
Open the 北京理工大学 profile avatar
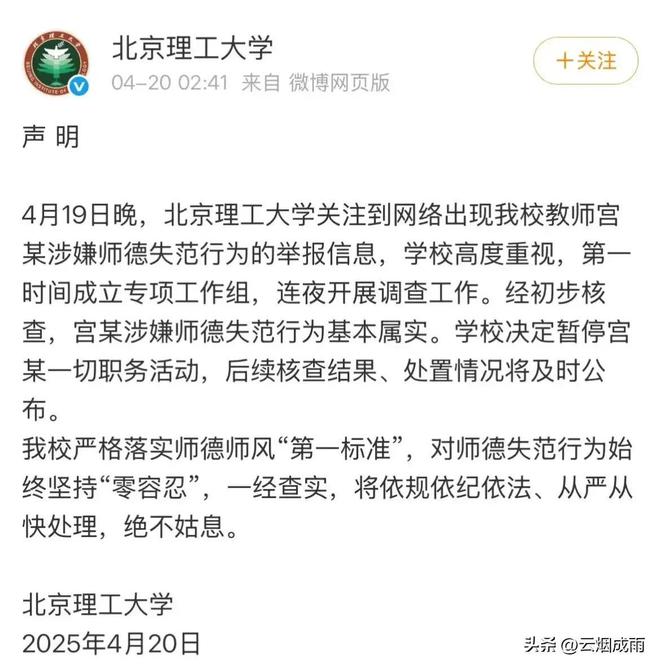click(x=58, y=61)
